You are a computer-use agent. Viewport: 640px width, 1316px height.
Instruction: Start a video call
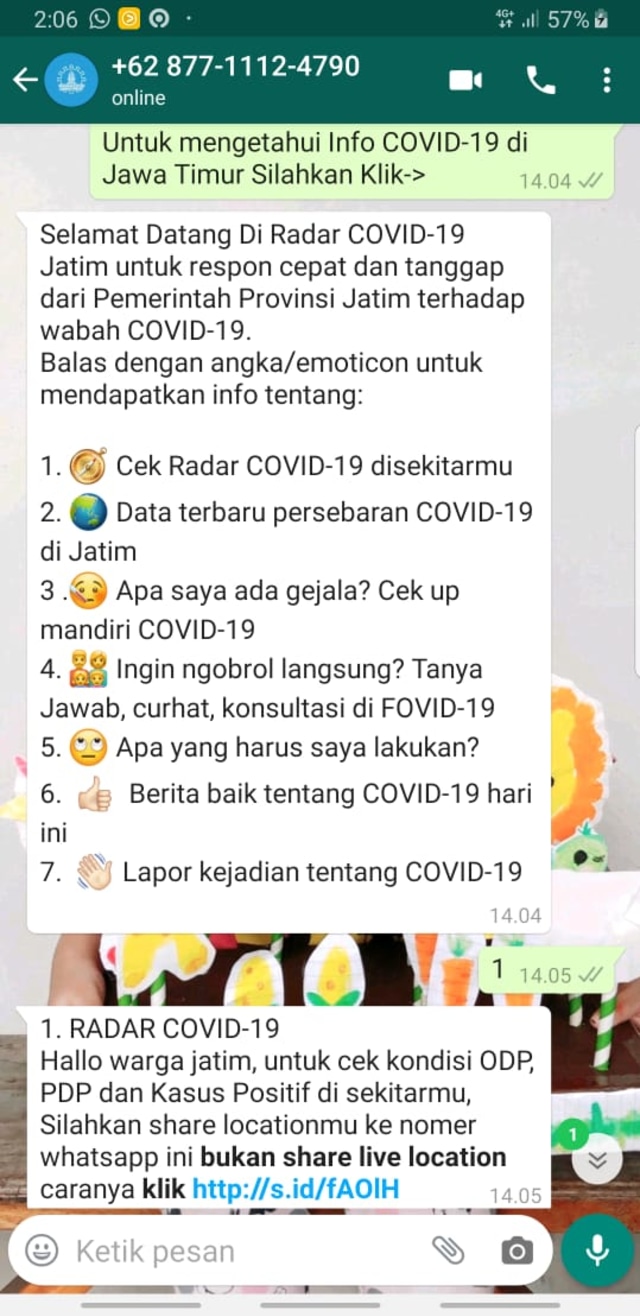click(466, 81)
